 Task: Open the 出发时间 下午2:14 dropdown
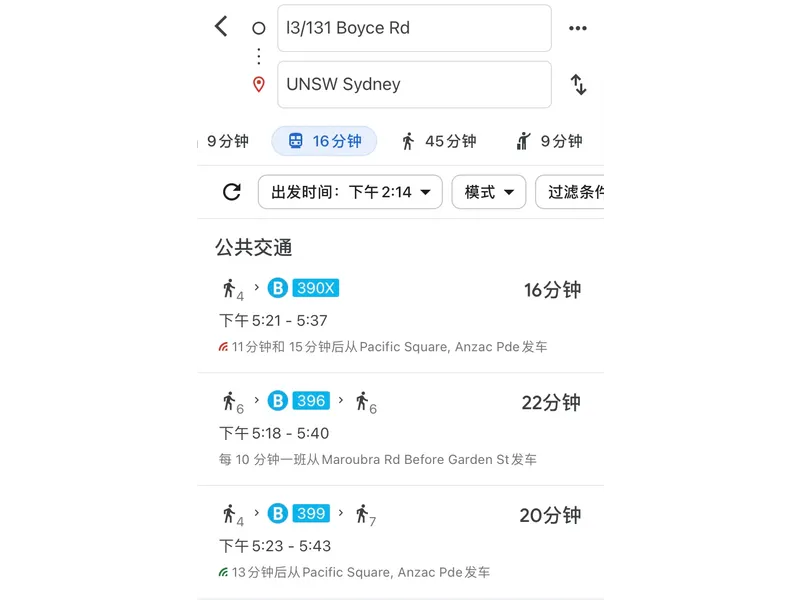coord(350,192)
